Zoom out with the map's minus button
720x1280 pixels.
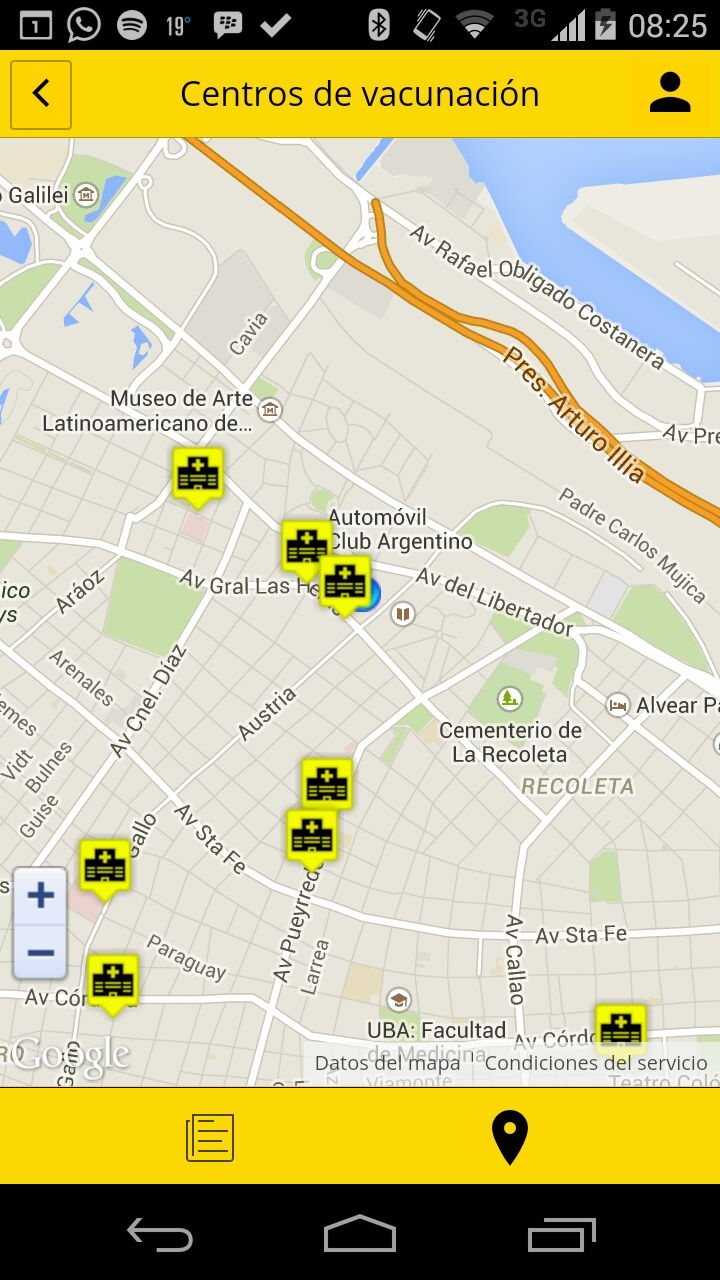click(x=40, y=952)
